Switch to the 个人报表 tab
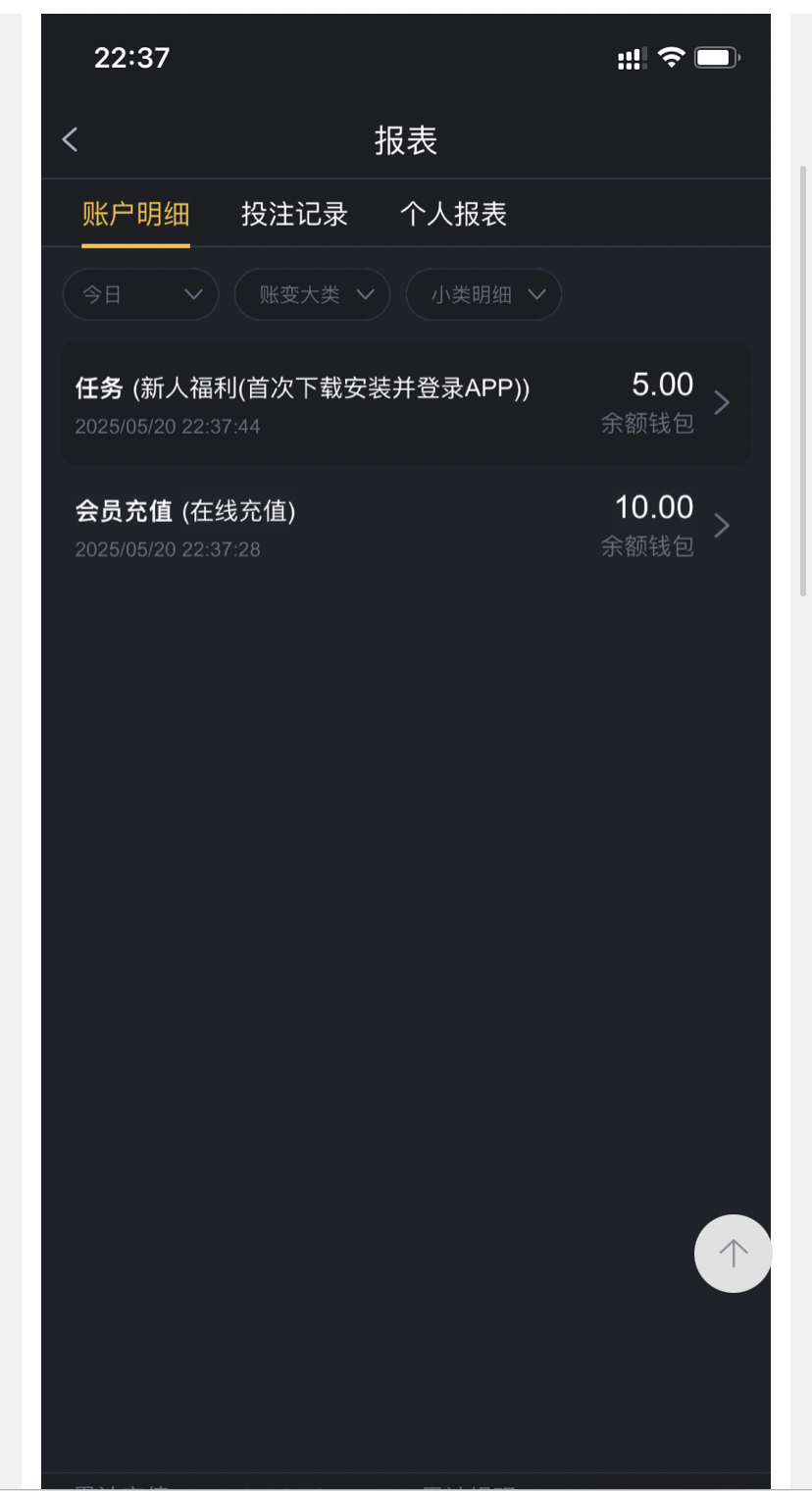Screen dimensions: 812x1491 point(453,214)
